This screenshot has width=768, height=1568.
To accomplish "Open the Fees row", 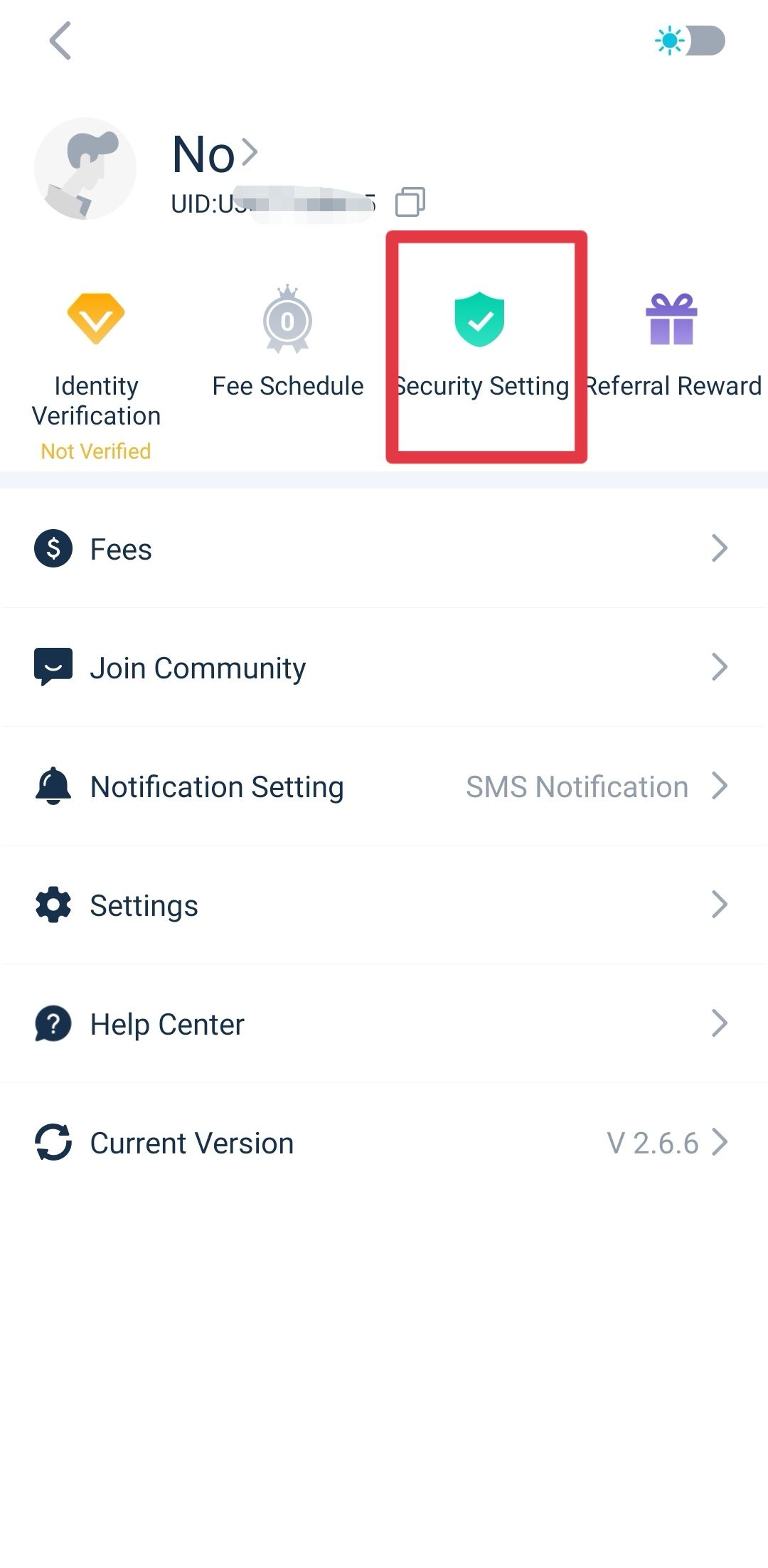I will (x=384, y=548).
